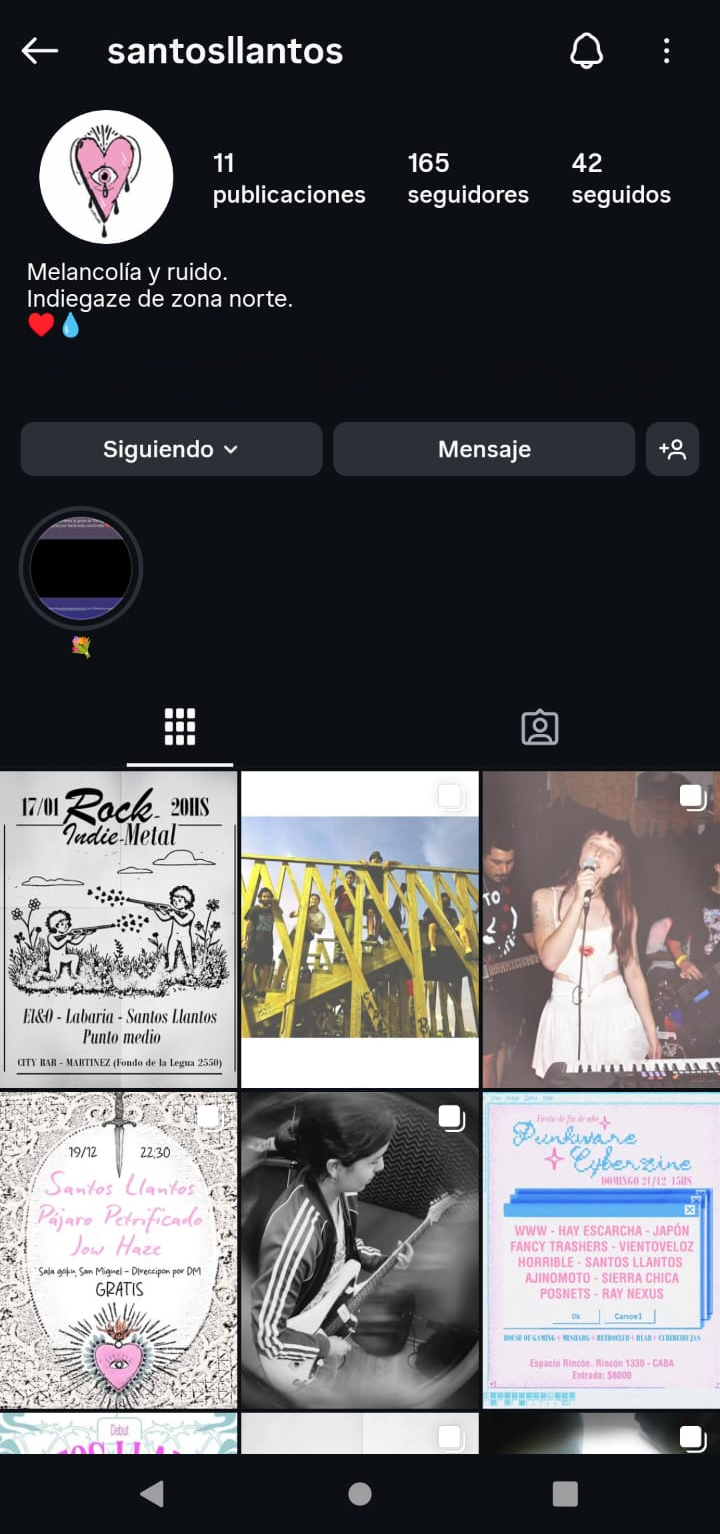View the 42 seguidos list
Image resolution: width=720 pixels, height=1534 pixels.
click(621, 178)
